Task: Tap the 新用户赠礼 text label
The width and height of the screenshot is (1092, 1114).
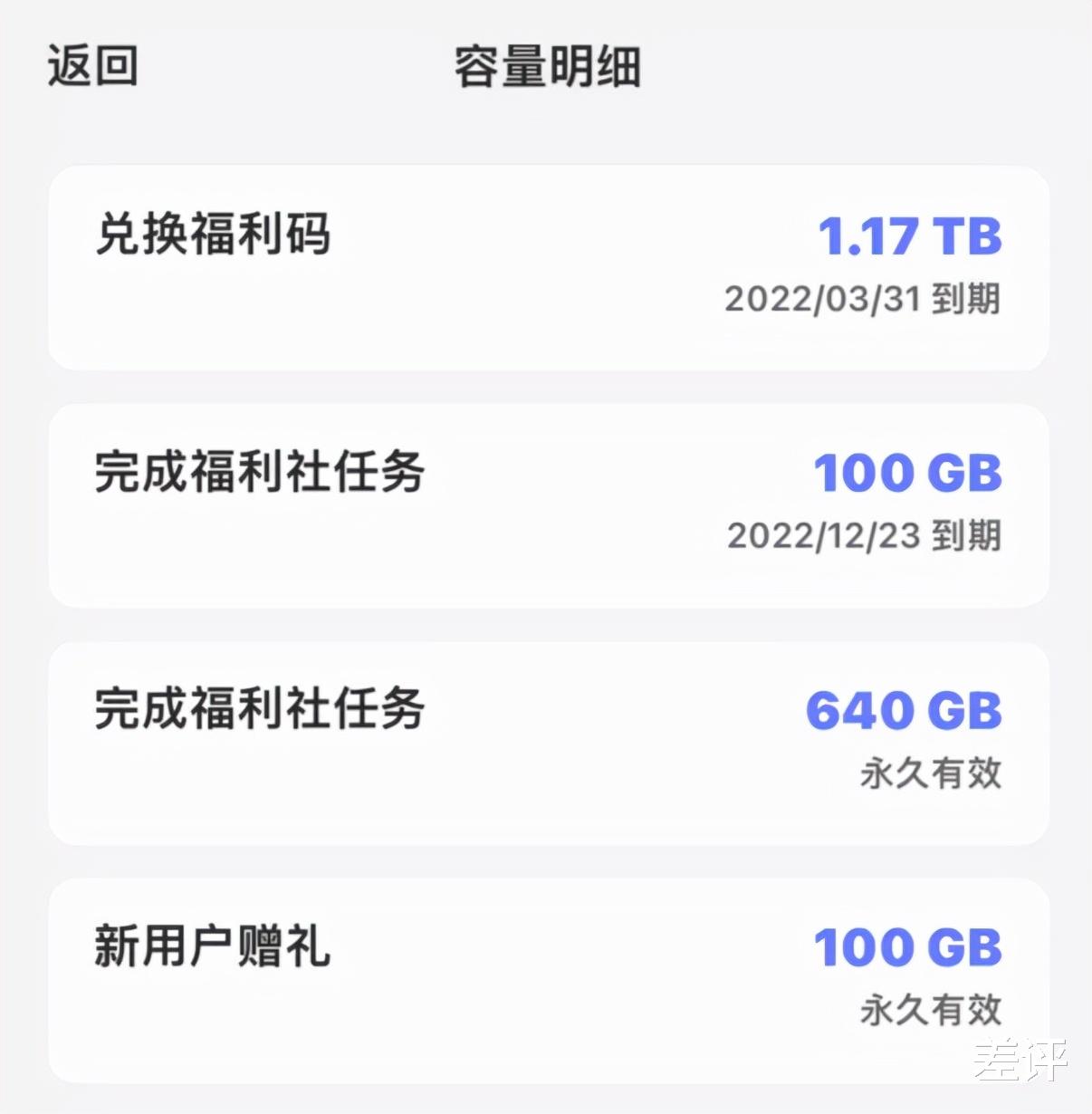Action: pyautogui.click(x=213, y=949)
